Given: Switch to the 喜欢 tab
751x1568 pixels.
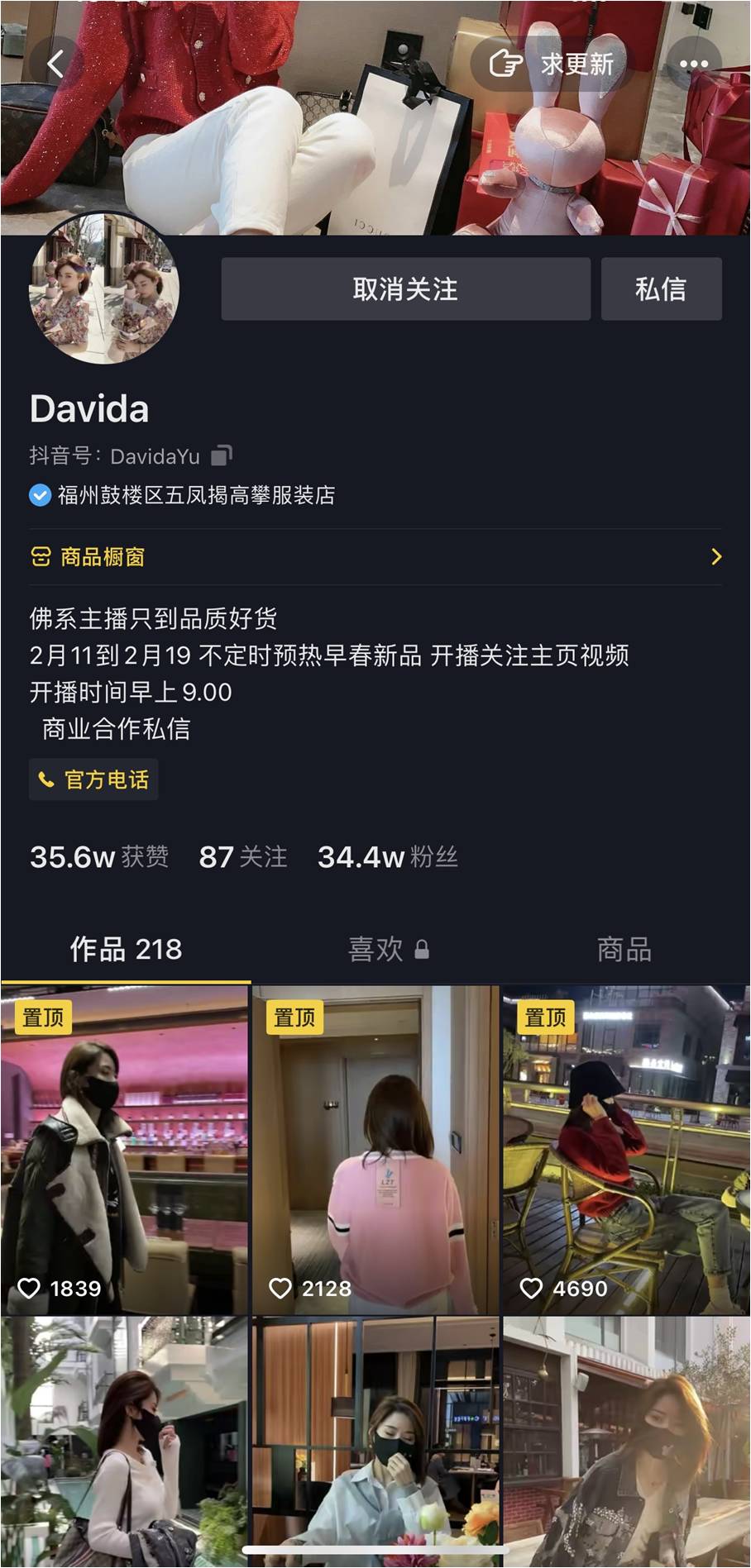Looking at the screenshot, I should (387, 949).
